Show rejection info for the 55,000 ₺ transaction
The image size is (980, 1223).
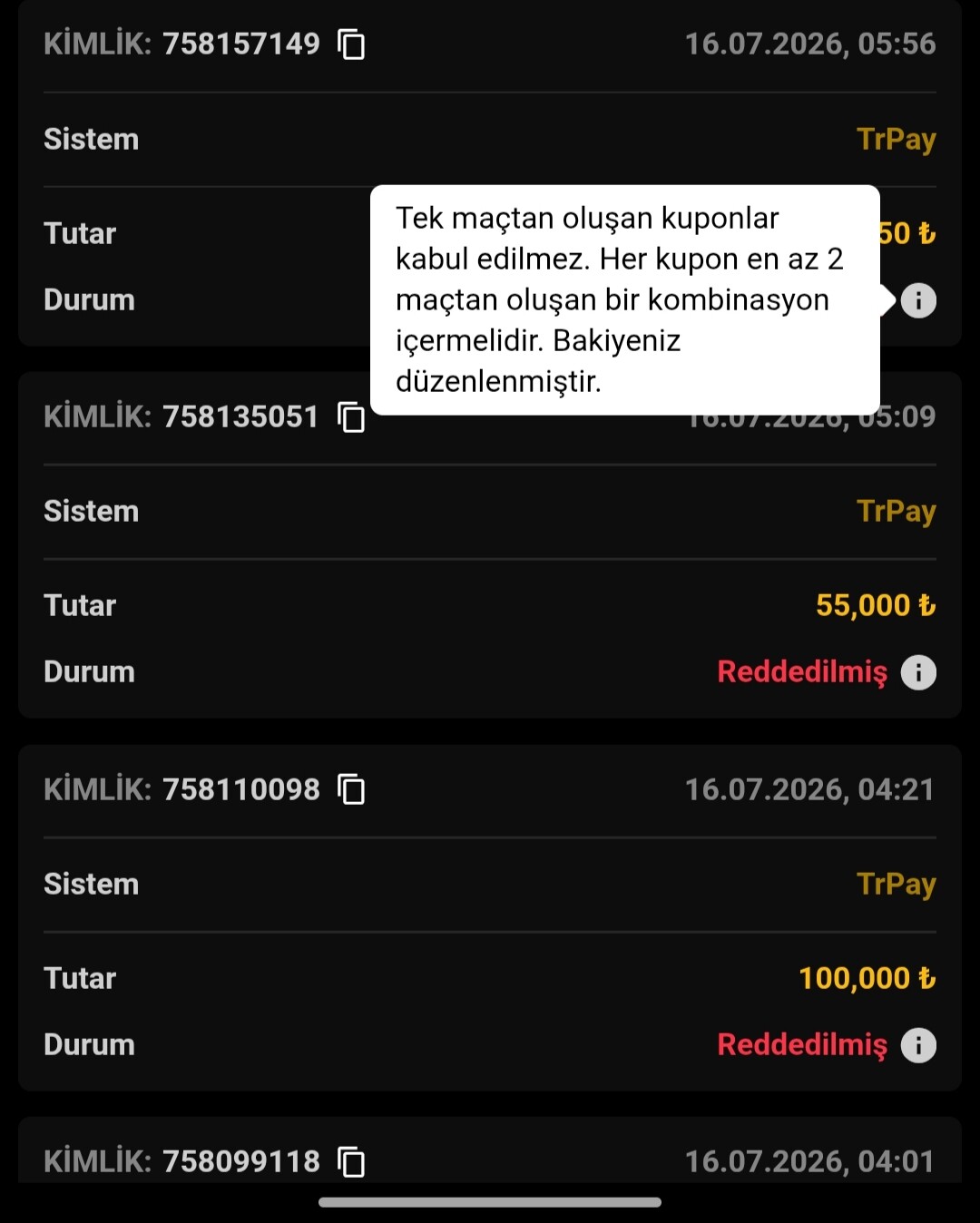point(918,672)
